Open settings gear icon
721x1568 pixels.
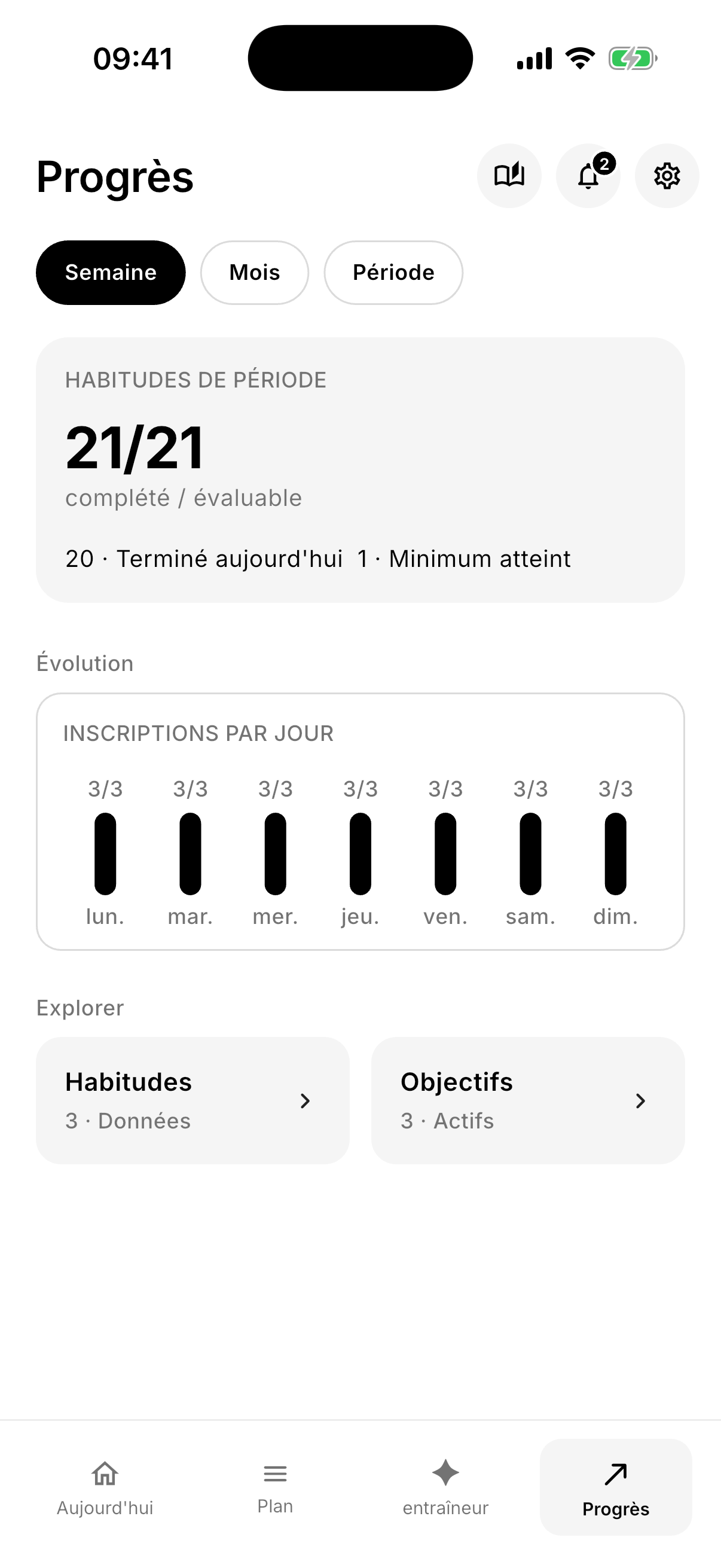(667, 176)
